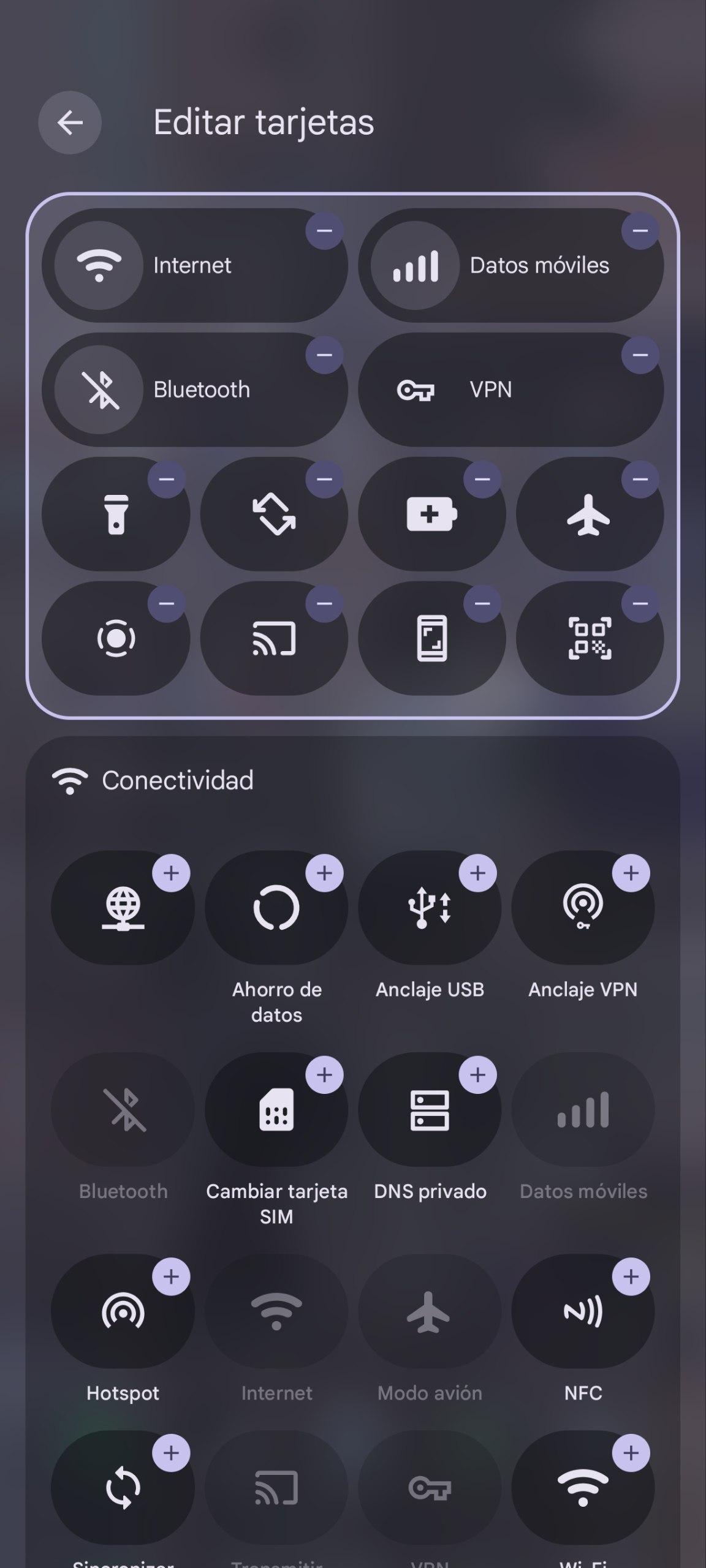Remove the Datos móviles tile
Viewport: 706px width, 1568px height.
coord(640,231)
